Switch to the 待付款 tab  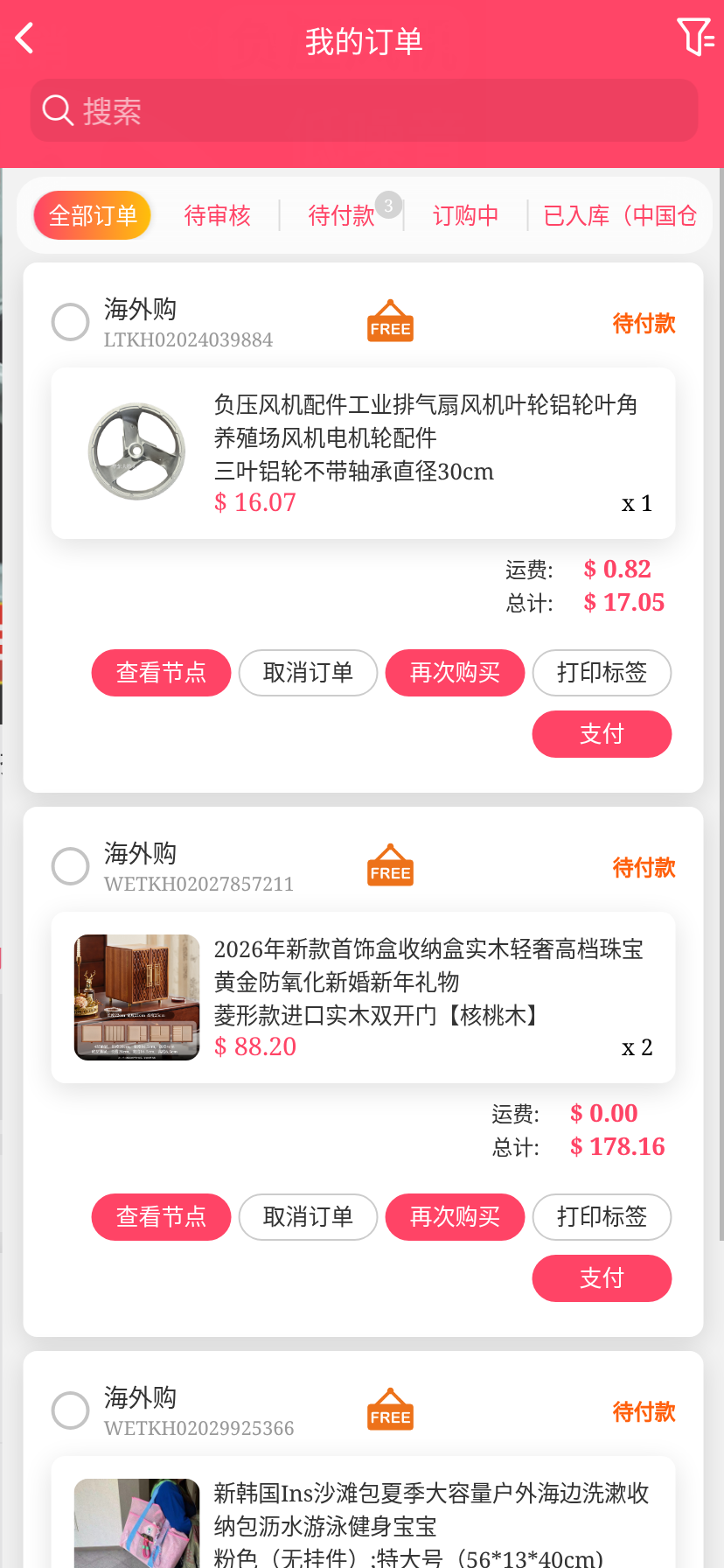(342, 215)
